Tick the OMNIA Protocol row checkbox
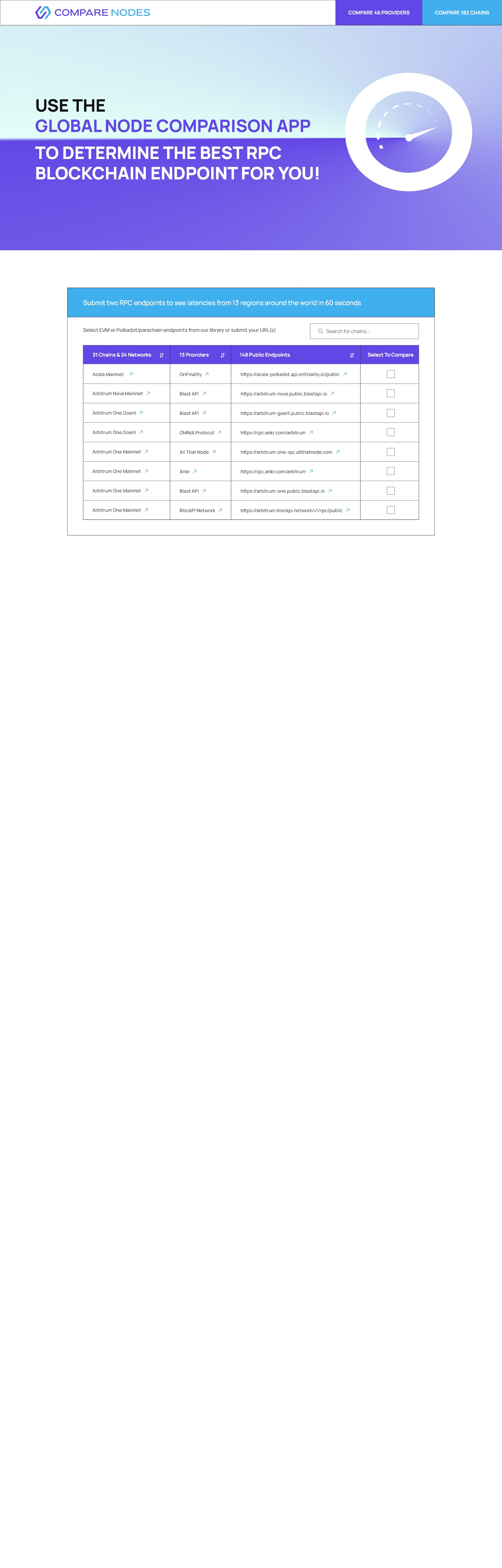This screenshot has height=1568, width=502. click(x=391, y=432)
